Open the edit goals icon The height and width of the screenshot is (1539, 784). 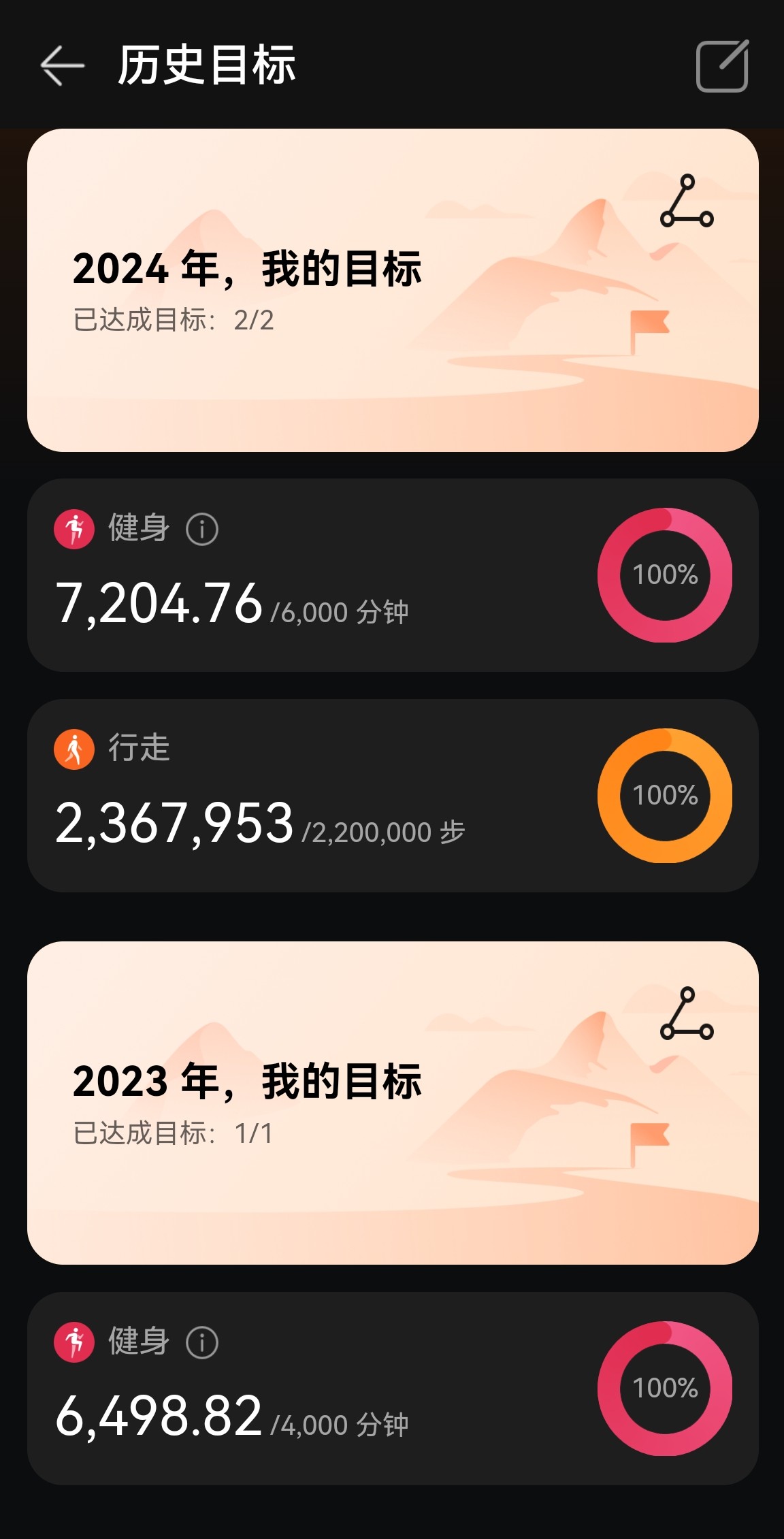(722, 66)
